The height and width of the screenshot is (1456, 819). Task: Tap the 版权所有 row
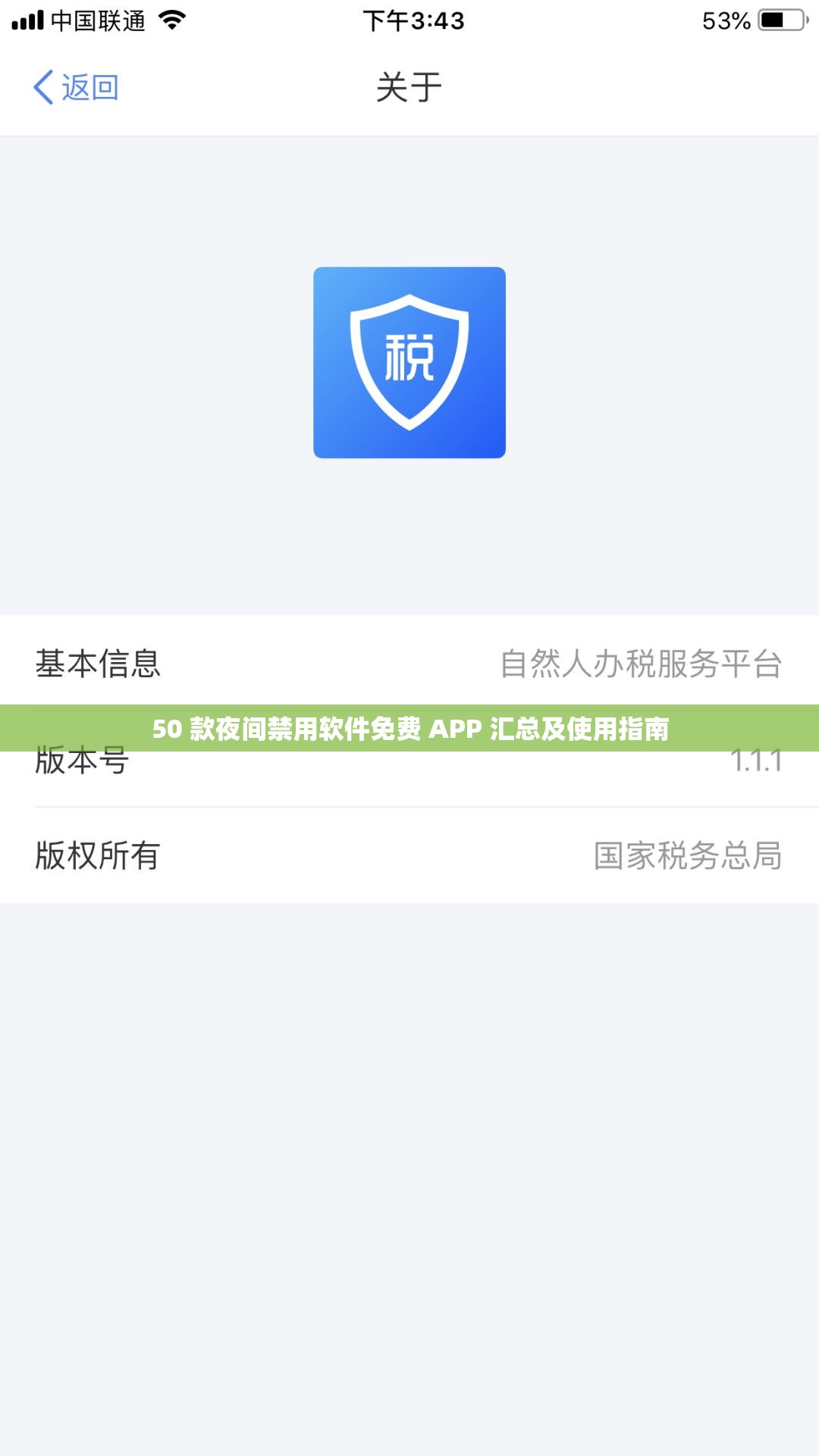[409, 855]
